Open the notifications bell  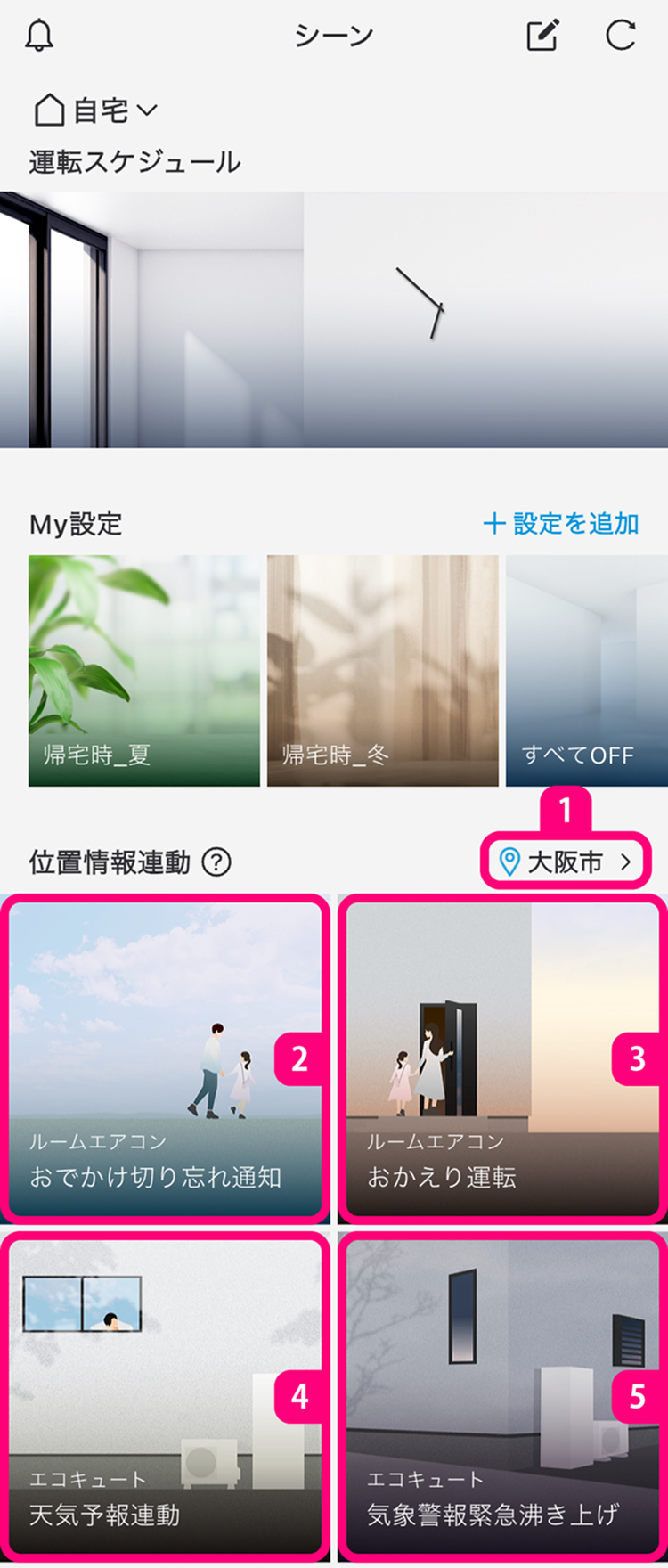[39, 36]
